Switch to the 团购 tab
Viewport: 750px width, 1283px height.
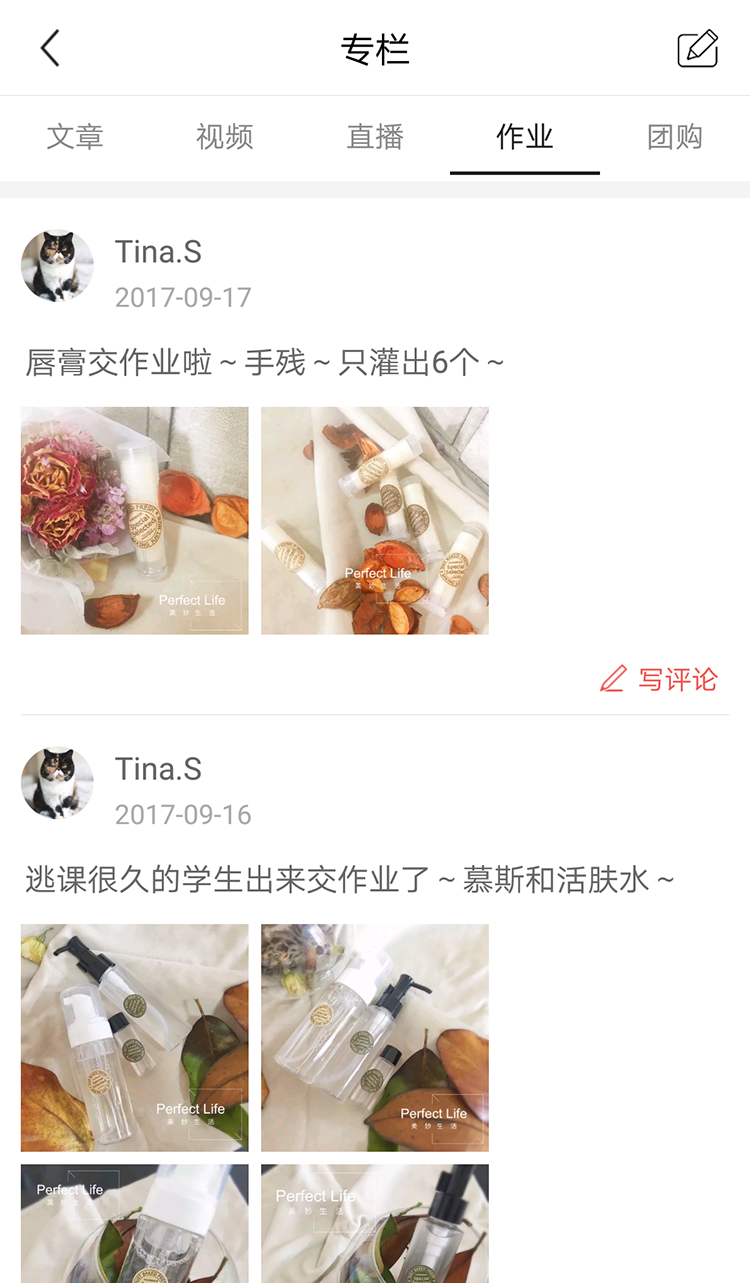(675, 137)
